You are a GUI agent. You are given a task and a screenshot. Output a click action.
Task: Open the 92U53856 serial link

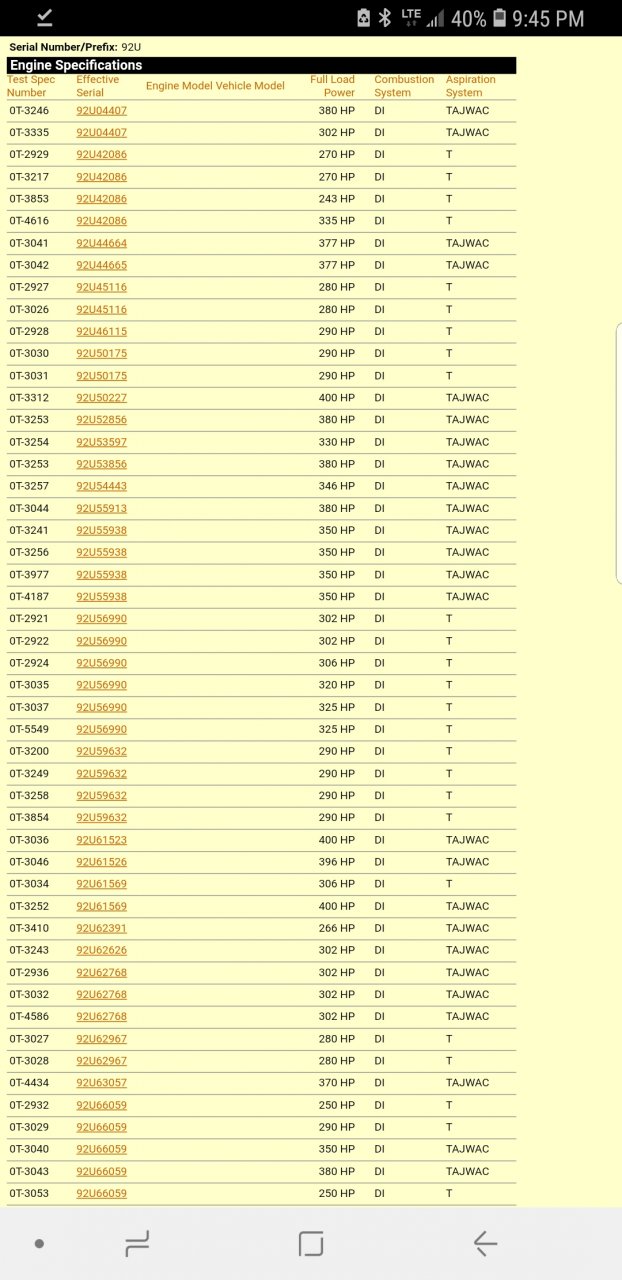[102, 464]
